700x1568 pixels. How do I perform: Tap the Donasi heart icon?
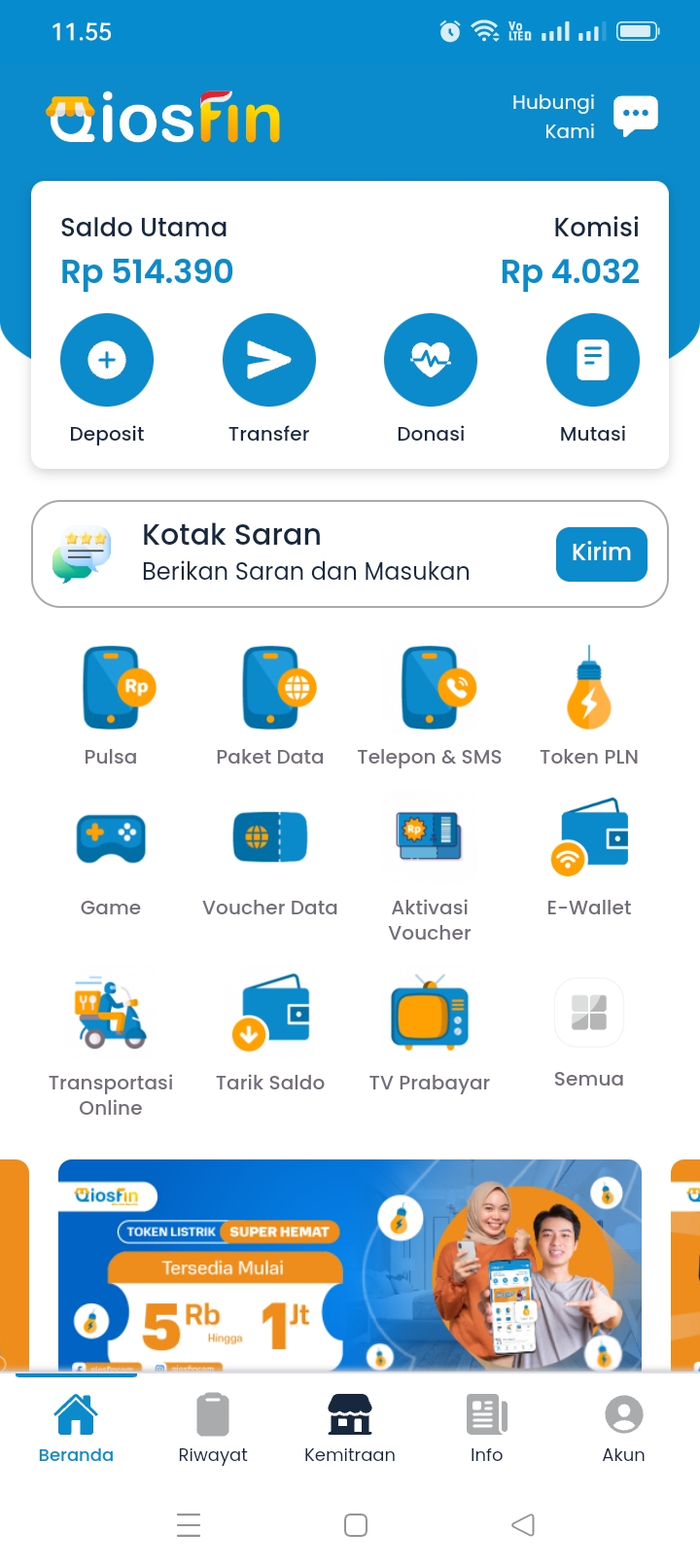coord(431,359)
